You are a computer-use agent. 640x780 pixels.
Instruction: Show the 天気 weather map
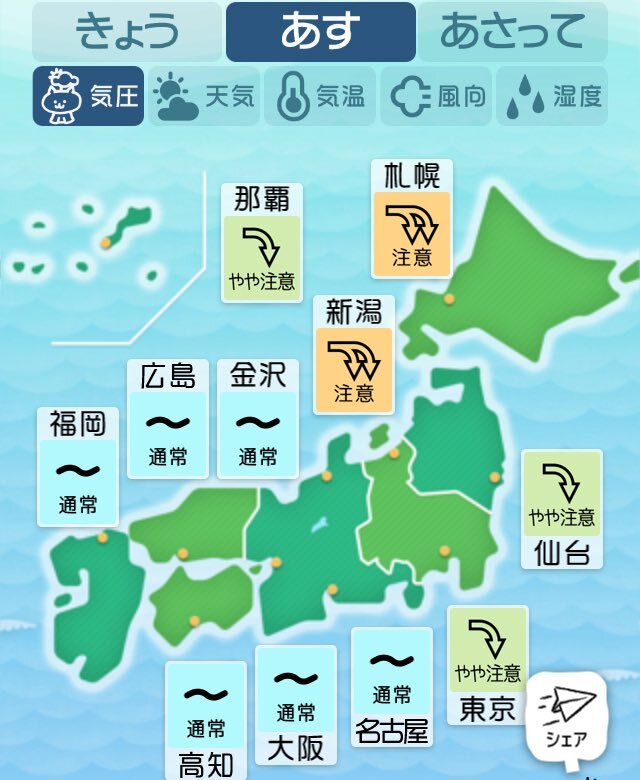click(203, 96)
